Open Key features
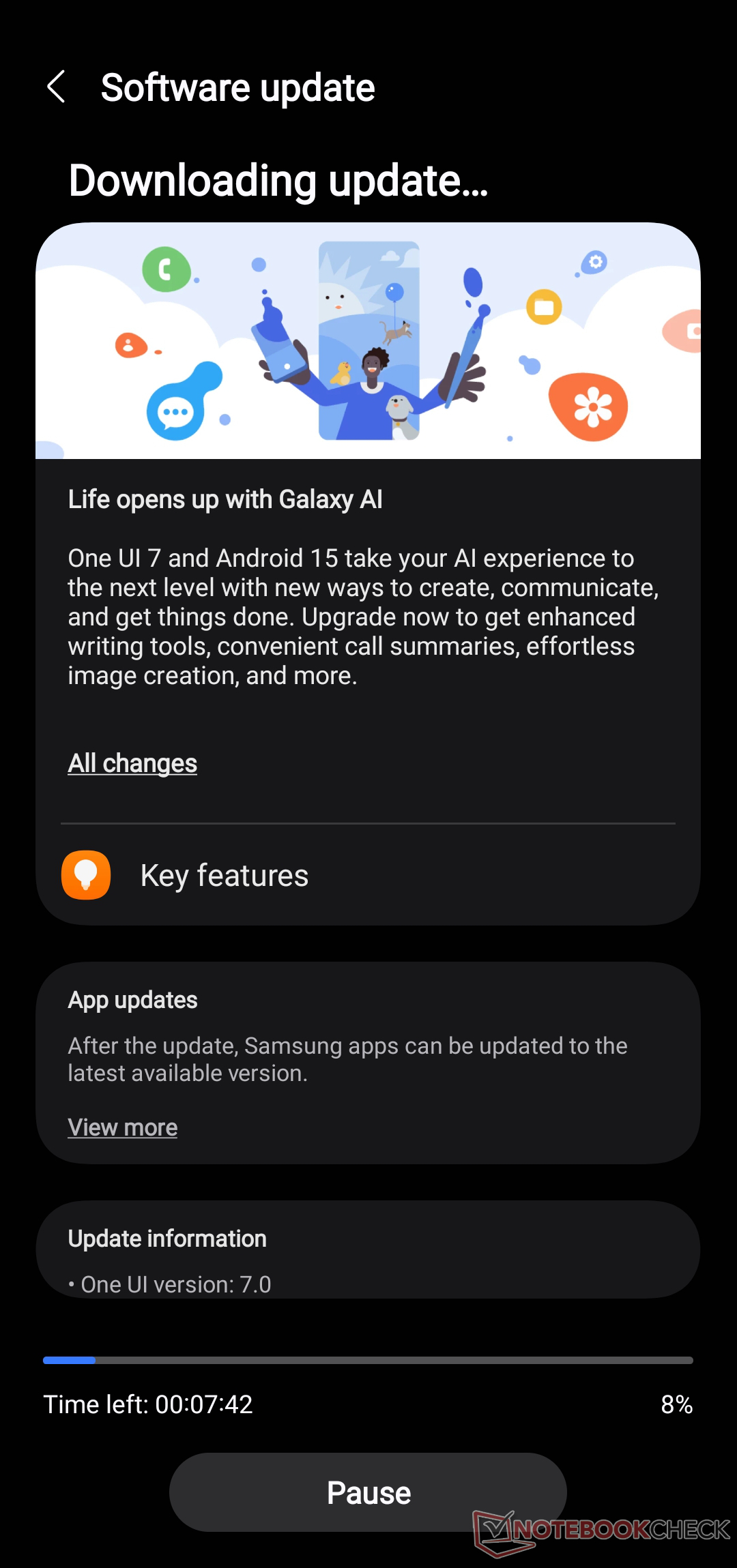The height and width of the screenshot is (1568, 737). [368, 875]
